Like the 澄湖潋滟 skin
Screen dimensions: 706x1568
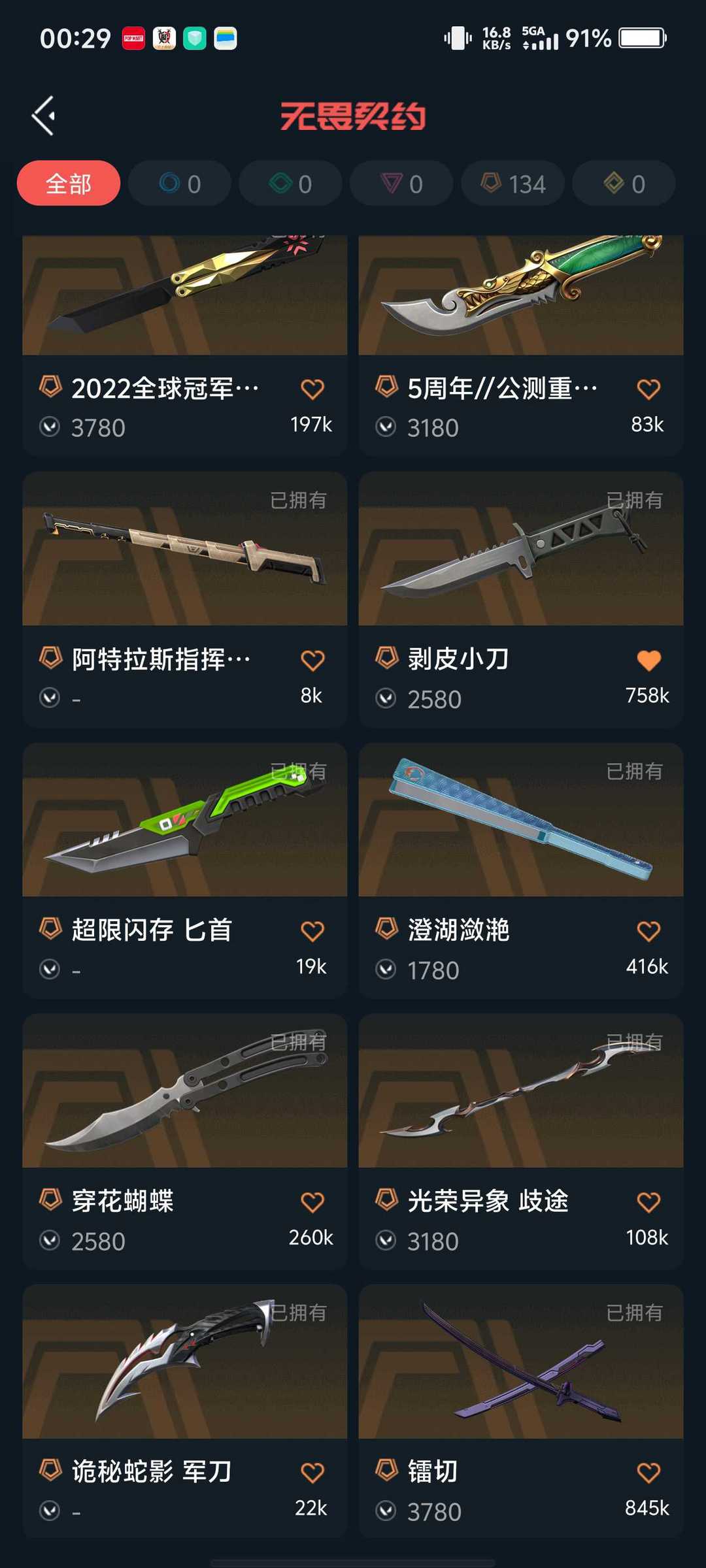(x=648, y=931)
